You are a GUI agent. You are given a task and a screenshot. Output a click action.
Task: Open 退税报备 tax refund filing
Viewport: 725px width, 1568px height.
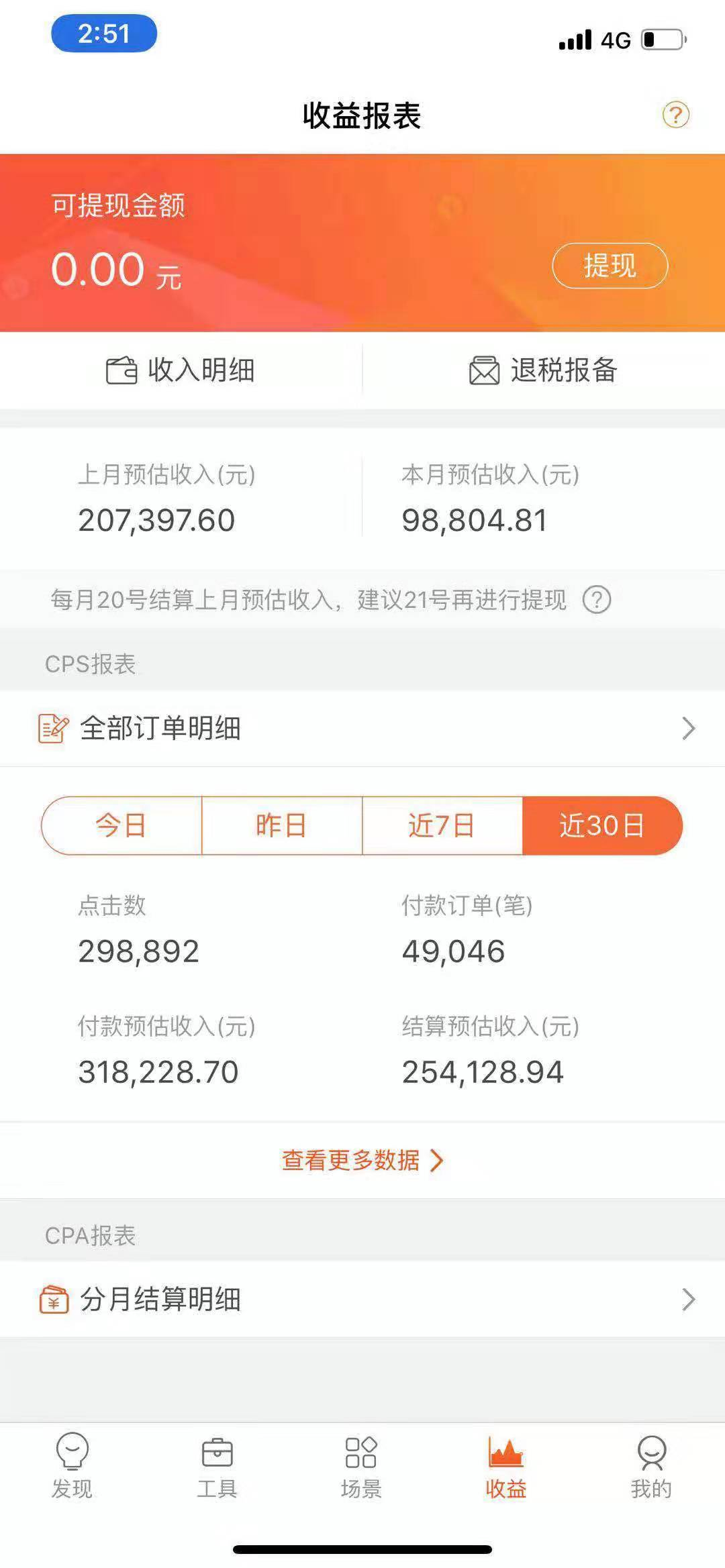pyautogui.click(x=544, y=370)
